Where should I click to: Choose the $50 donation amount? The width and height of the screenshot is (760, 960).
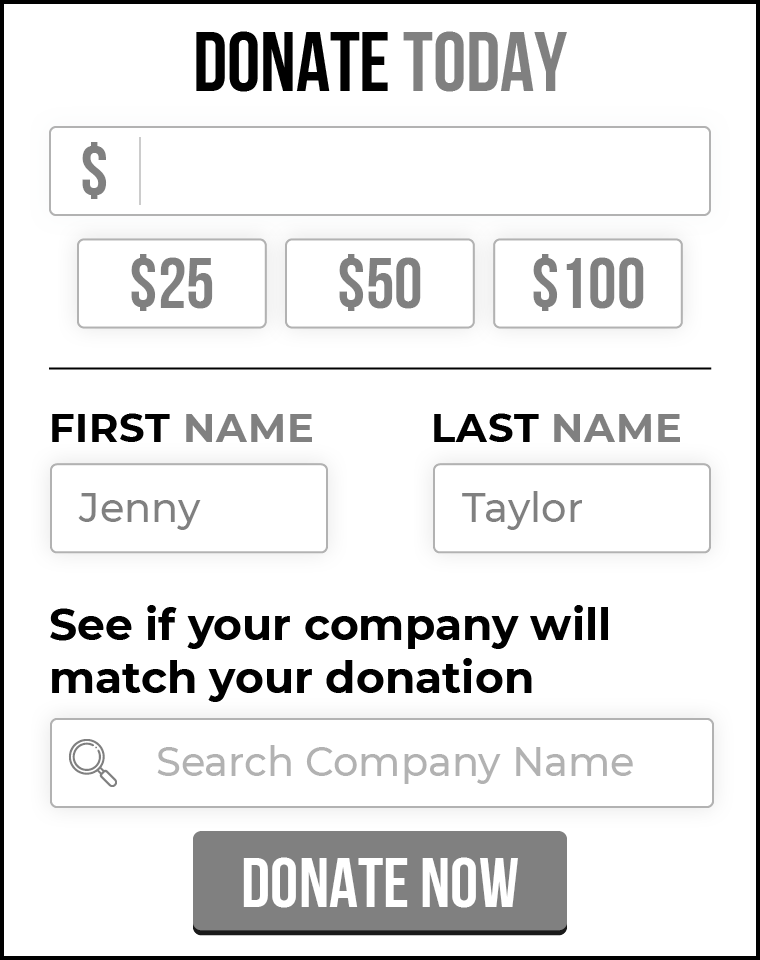[380, 283]
